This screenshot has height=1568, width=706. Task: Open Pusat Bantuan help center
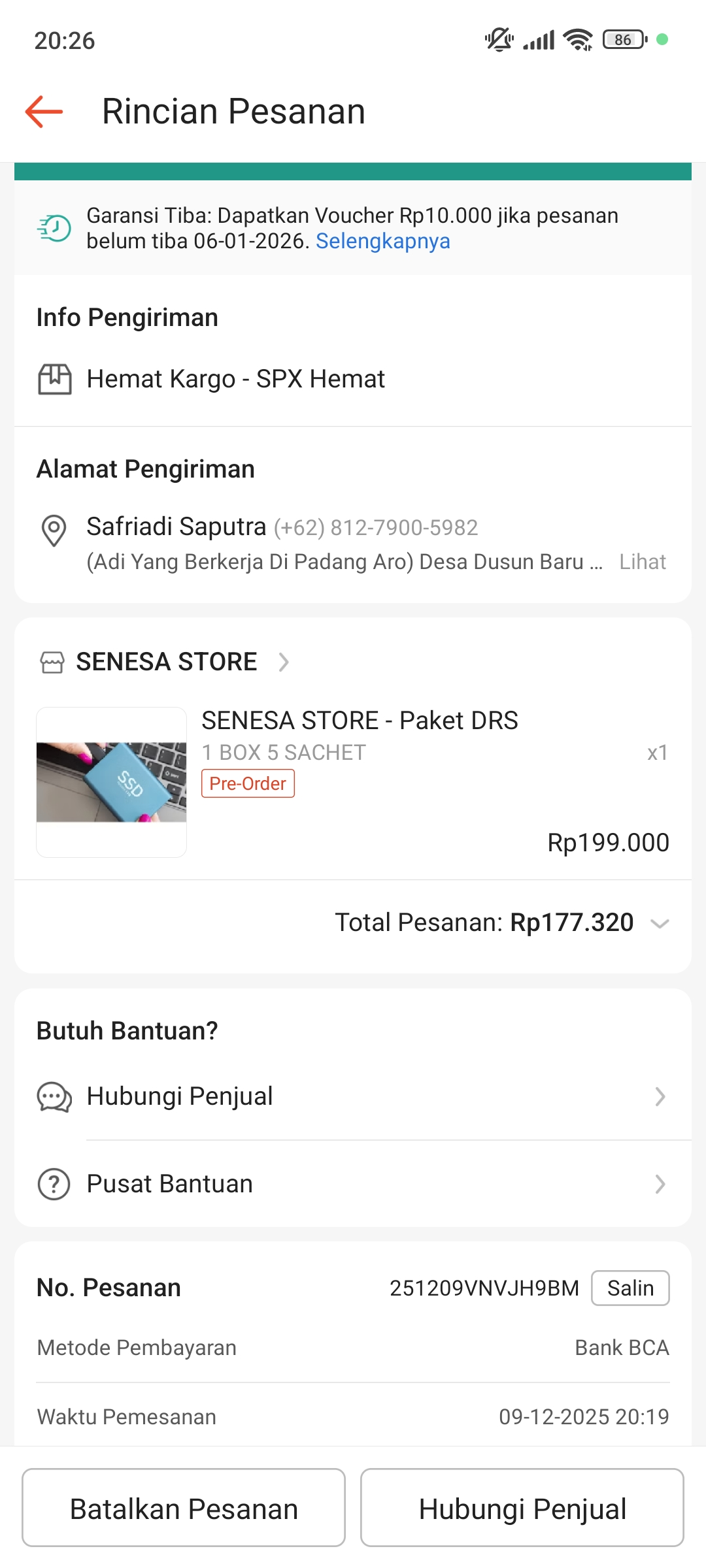point(353,1184)
